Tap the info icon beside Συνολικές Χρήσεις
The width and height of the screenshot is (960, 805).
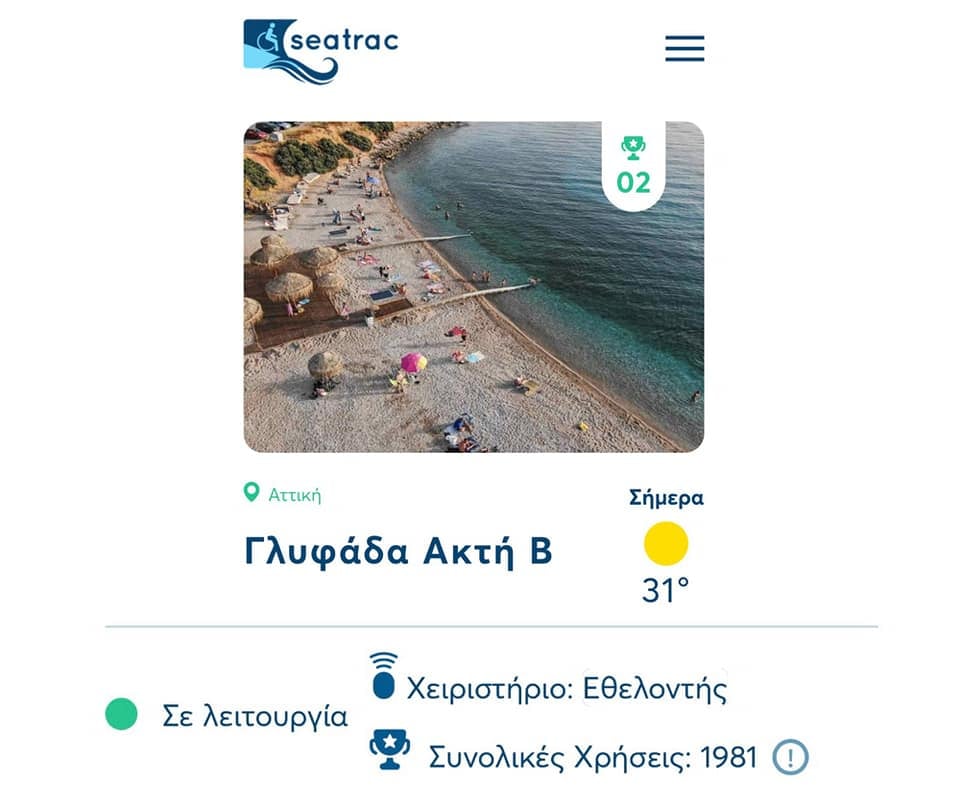tap(790, 757)
